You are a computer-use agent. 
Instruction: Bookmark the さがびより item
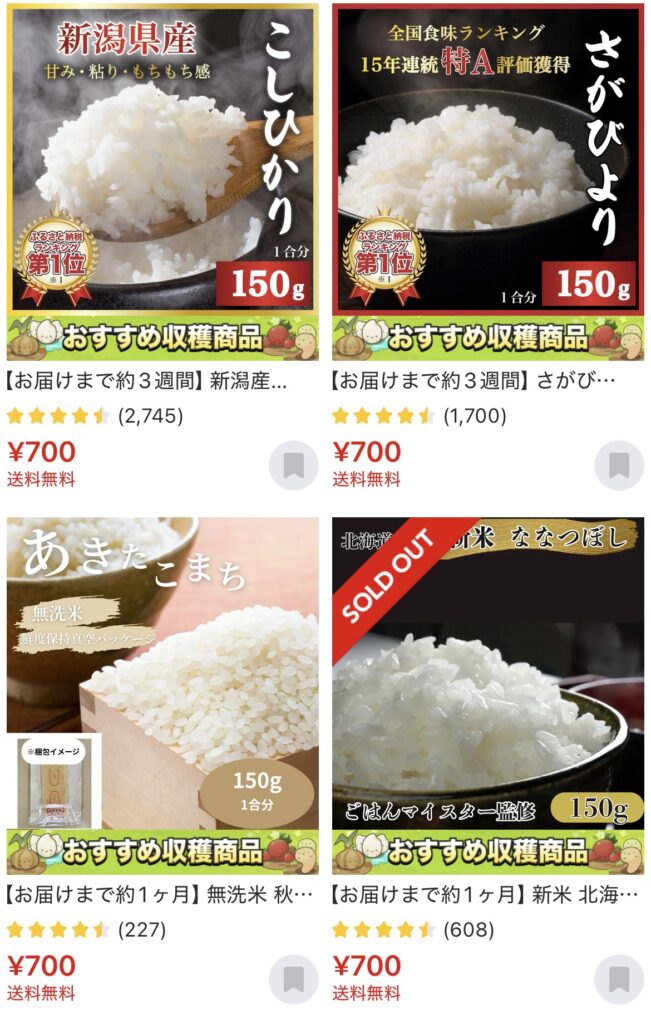point(618,465)
